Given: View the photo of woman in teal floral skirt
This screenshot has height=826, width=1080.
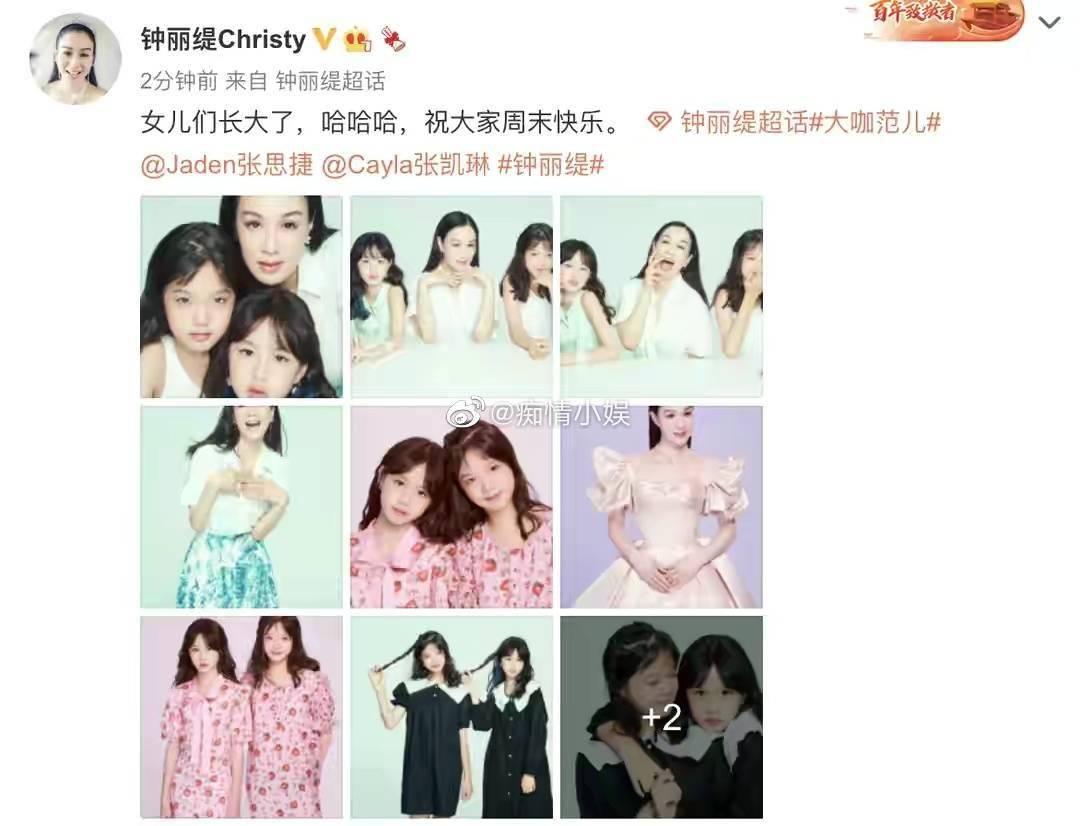Looking at the screenshot, I should (241, 506).
